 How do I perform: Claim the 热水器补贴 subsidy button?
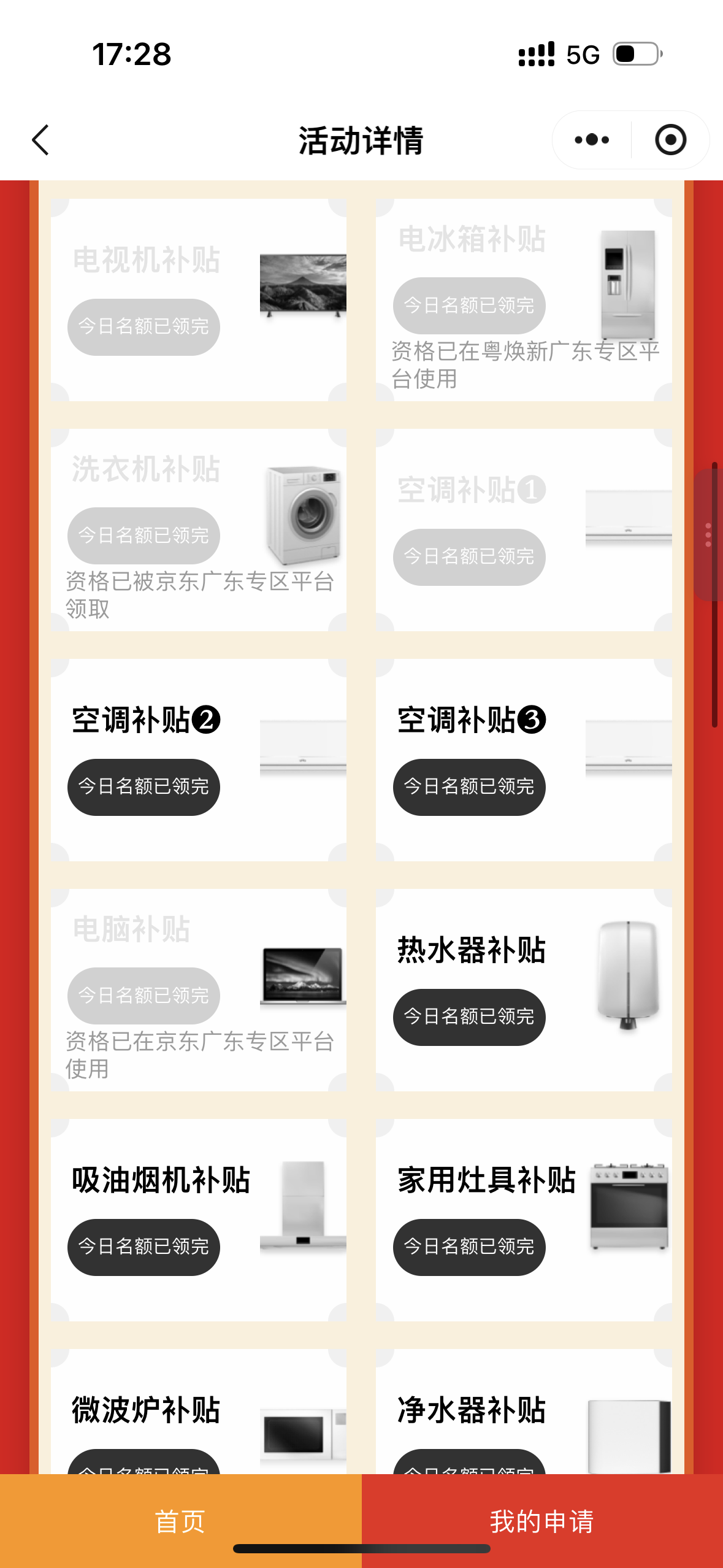469,1017
